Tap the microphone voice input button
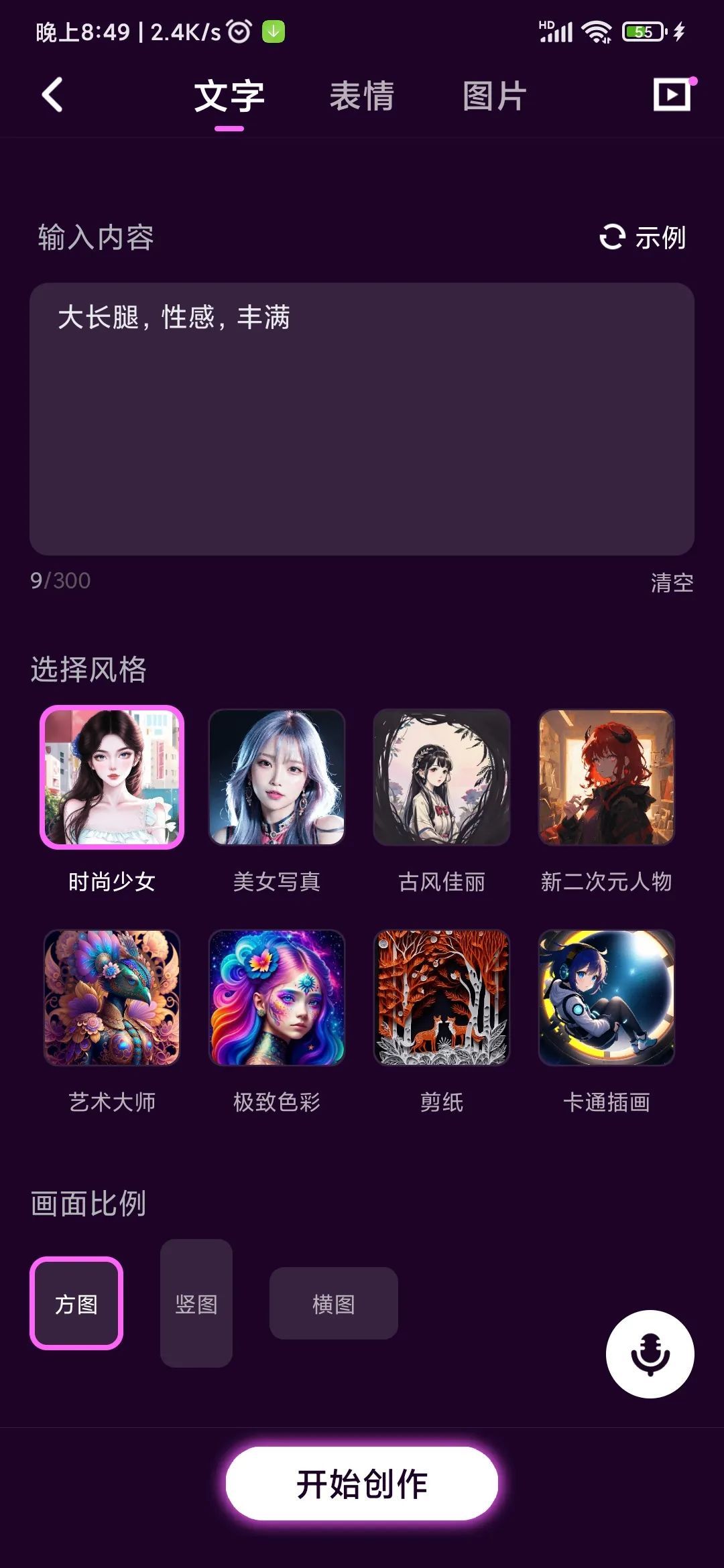This screenshot has width=724, height=1568. [650, 1354]
